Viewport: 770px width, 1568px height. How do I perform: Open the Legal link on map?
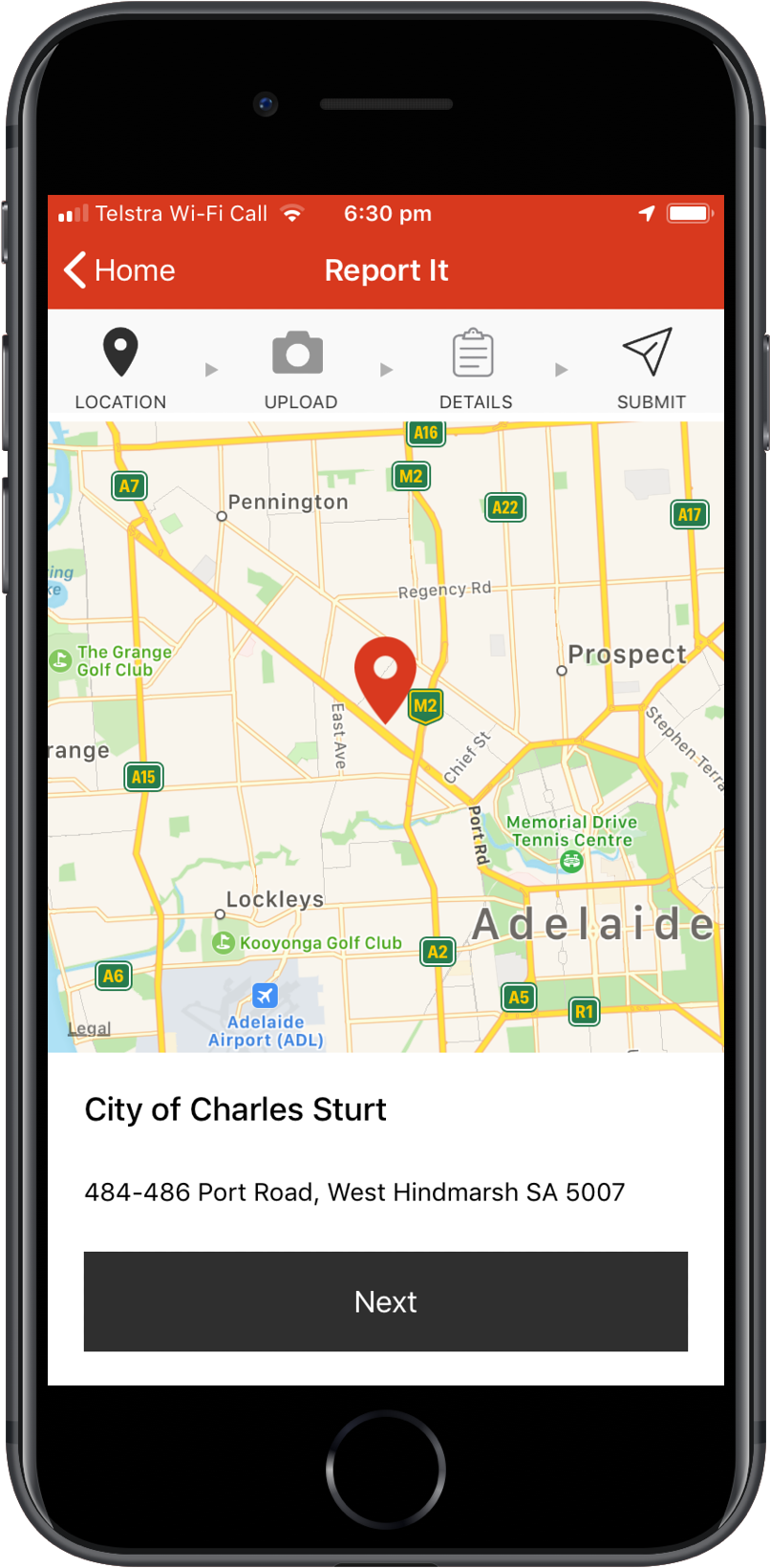coord(89,1029)
